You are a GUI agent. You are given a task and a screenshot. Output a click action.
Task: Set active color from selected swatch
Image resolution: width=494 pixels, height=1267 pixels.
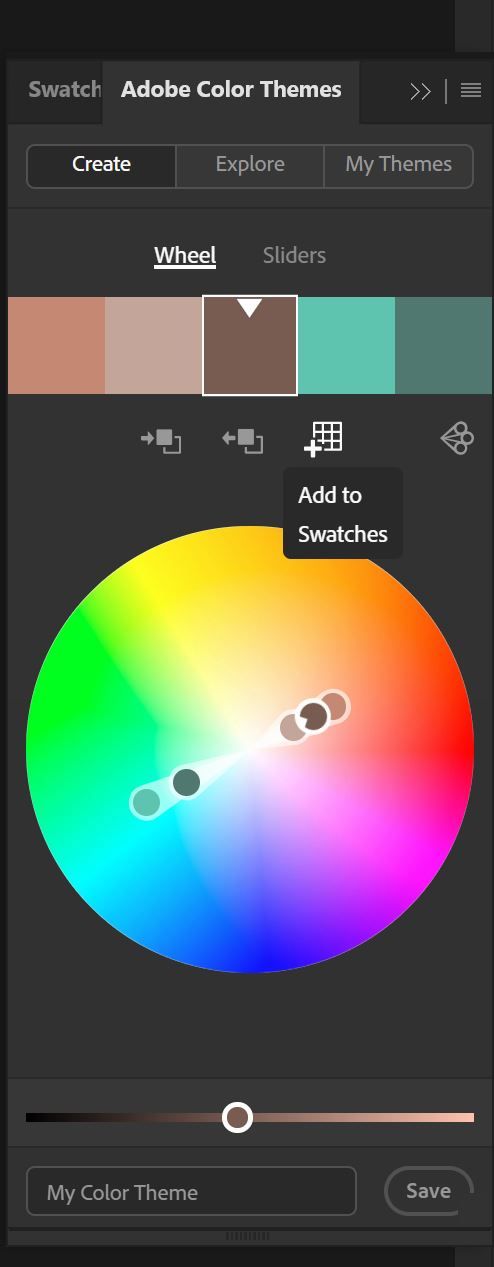coord(243,440)
